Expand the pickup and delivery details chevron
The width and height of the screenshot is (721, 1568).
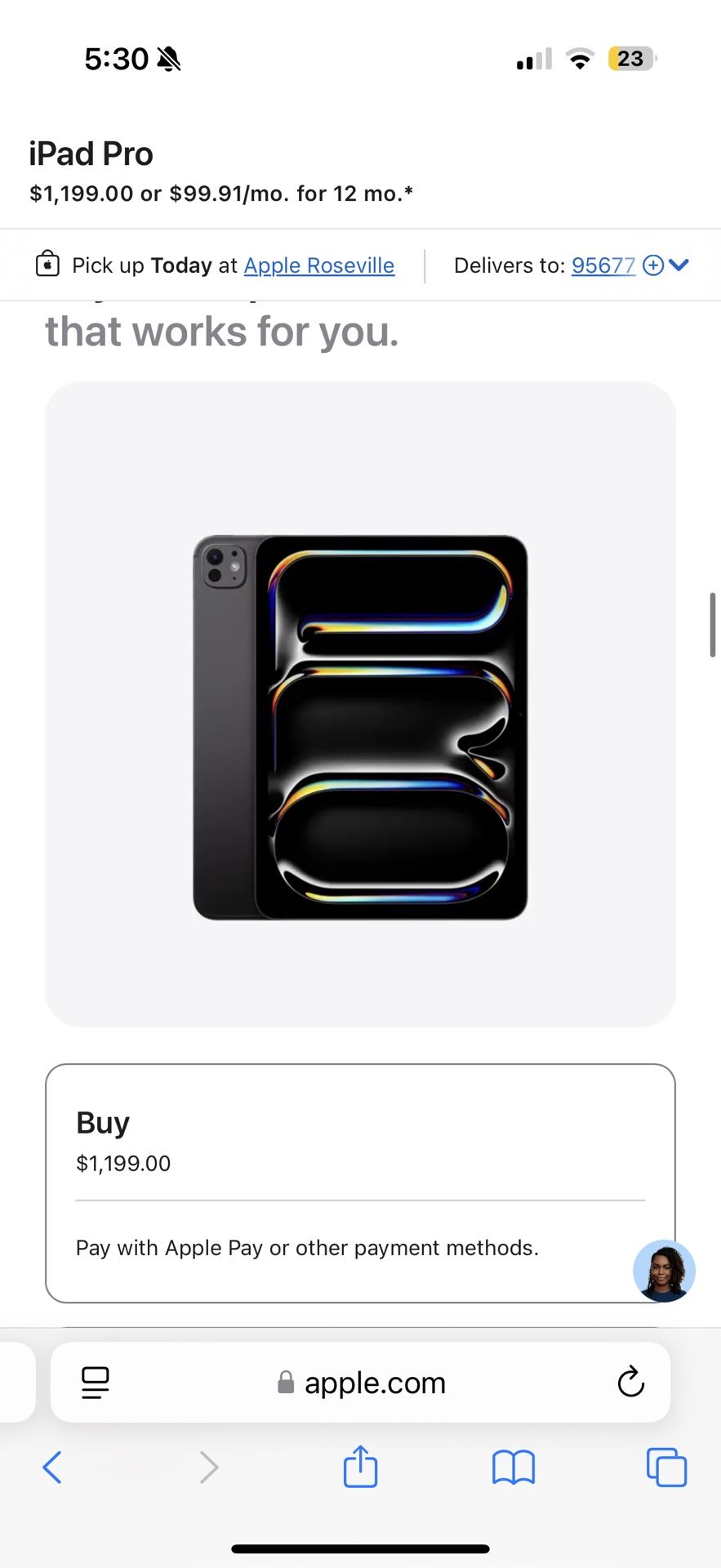tap(679, 265)
